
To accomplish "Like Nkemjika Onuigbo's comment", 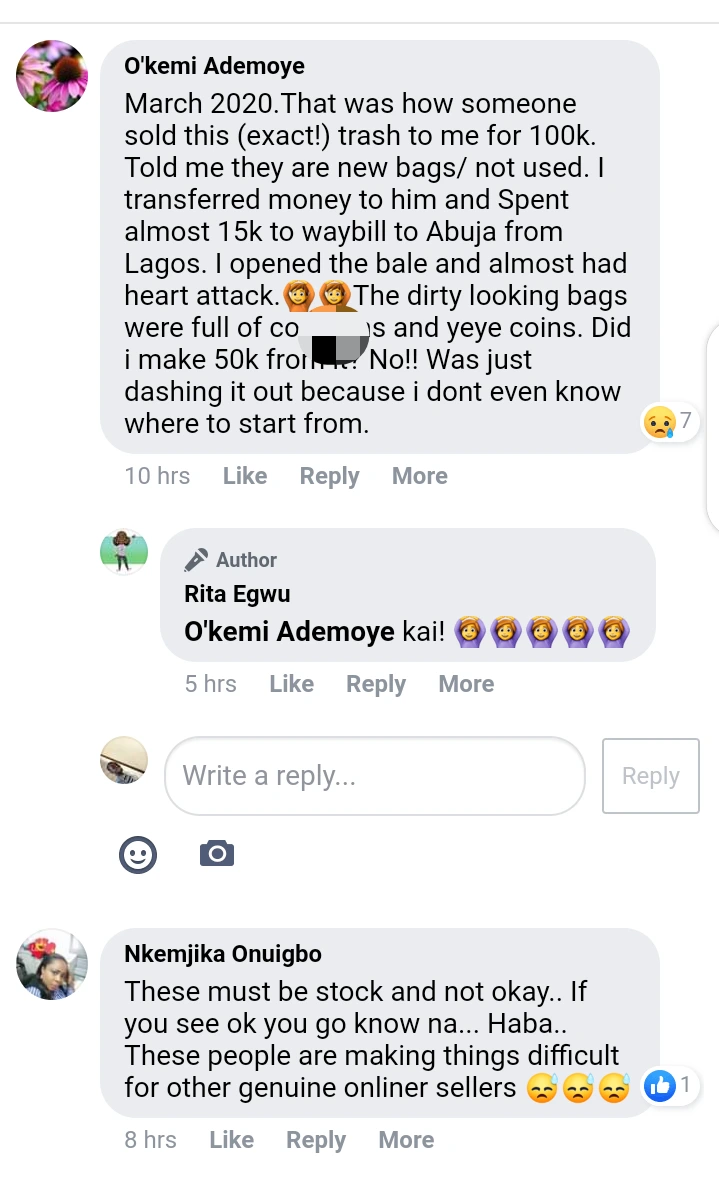I will click(231, 1140).
